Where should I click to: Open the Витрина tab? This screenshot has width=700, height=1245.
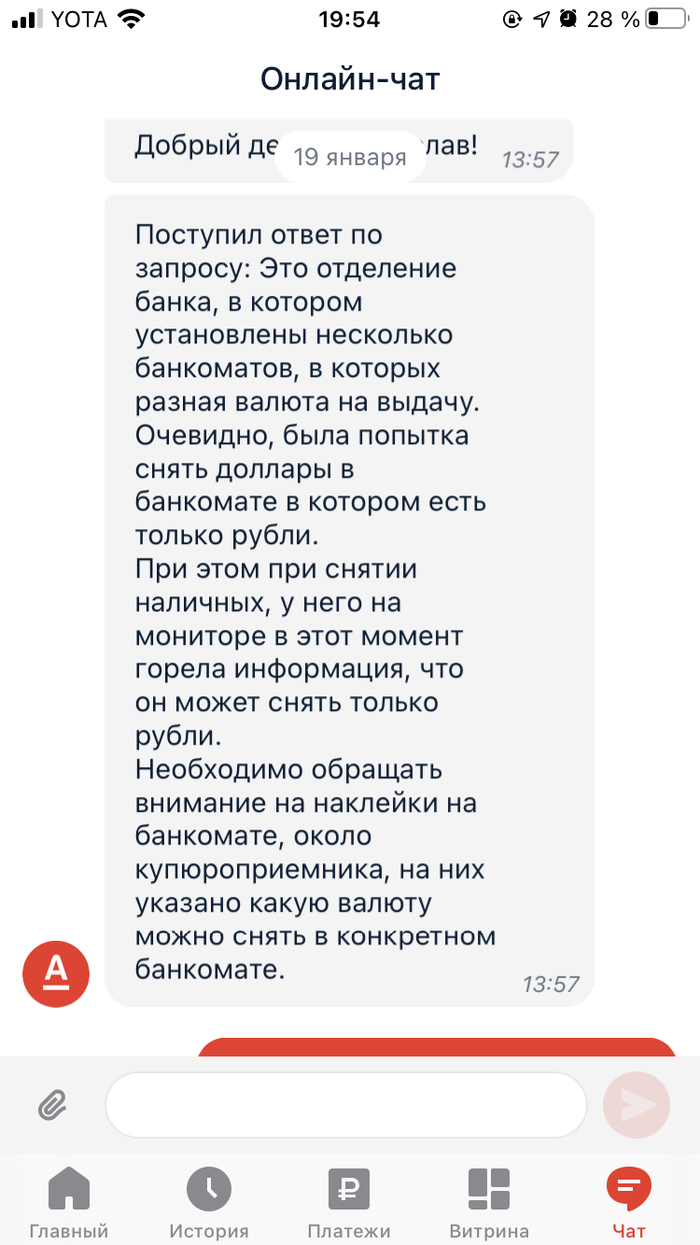489,1203
